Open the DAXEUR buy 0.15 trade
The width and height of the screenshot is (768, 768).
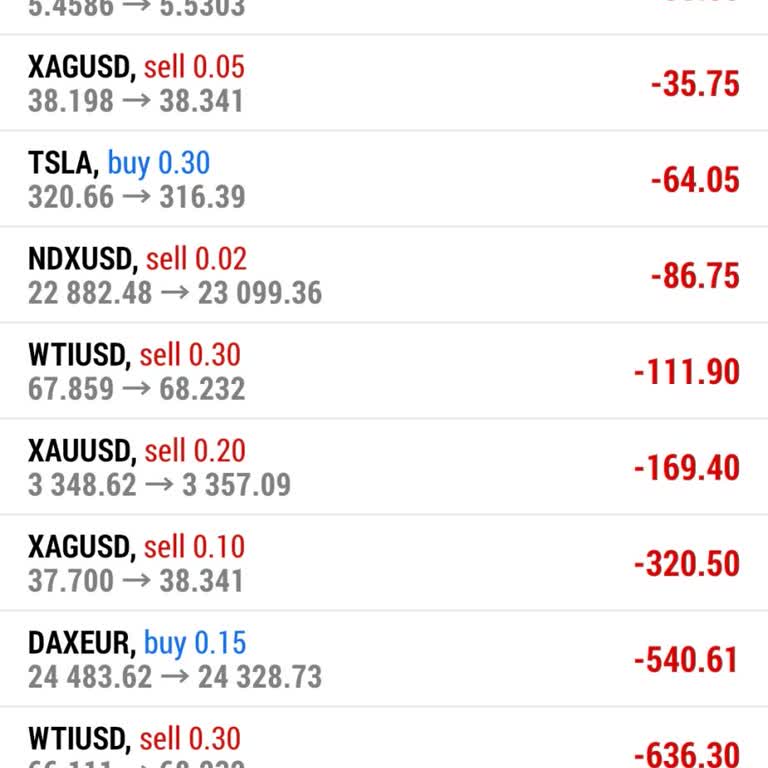click(384, 660)
